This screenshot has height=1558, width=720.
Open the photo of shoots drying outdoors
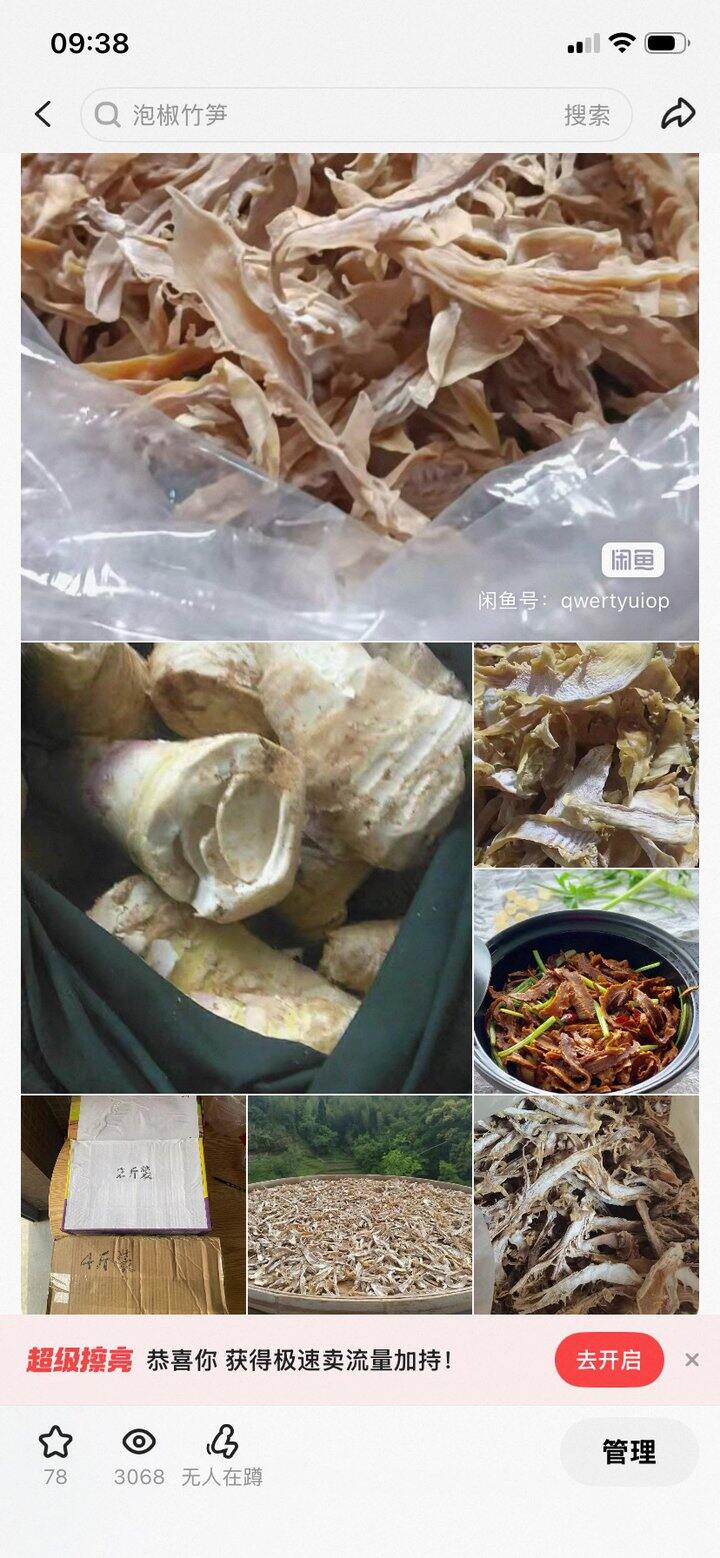pyautogui.click(x=360, y=1204)
